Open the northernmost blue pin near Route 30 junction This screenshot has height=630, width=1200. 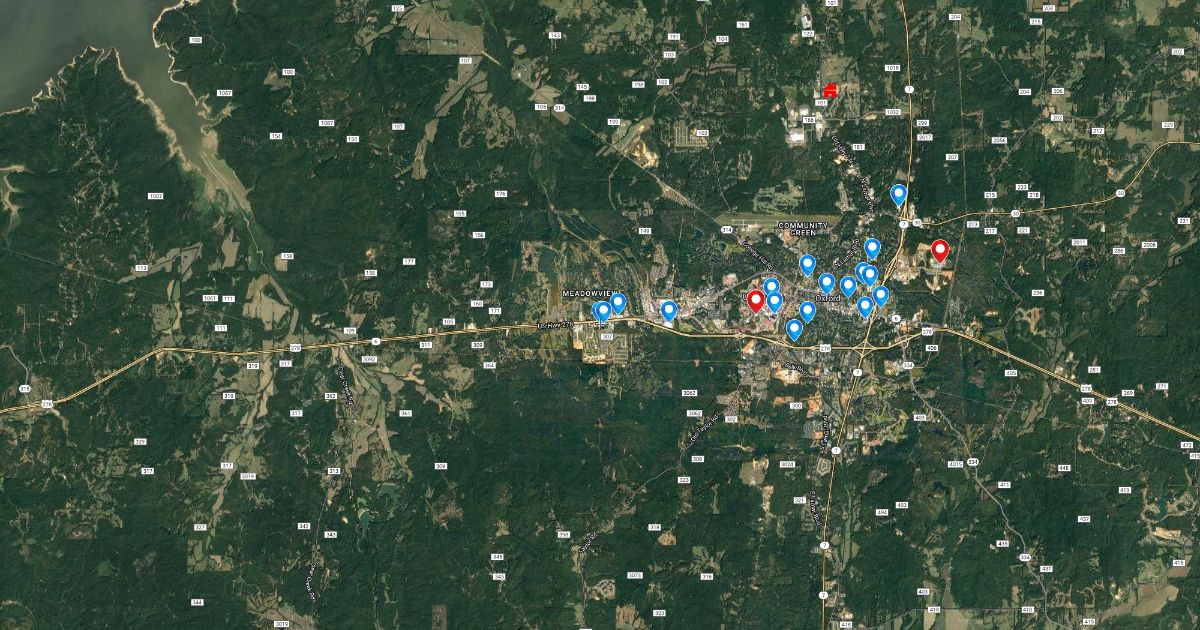(898, 194)
